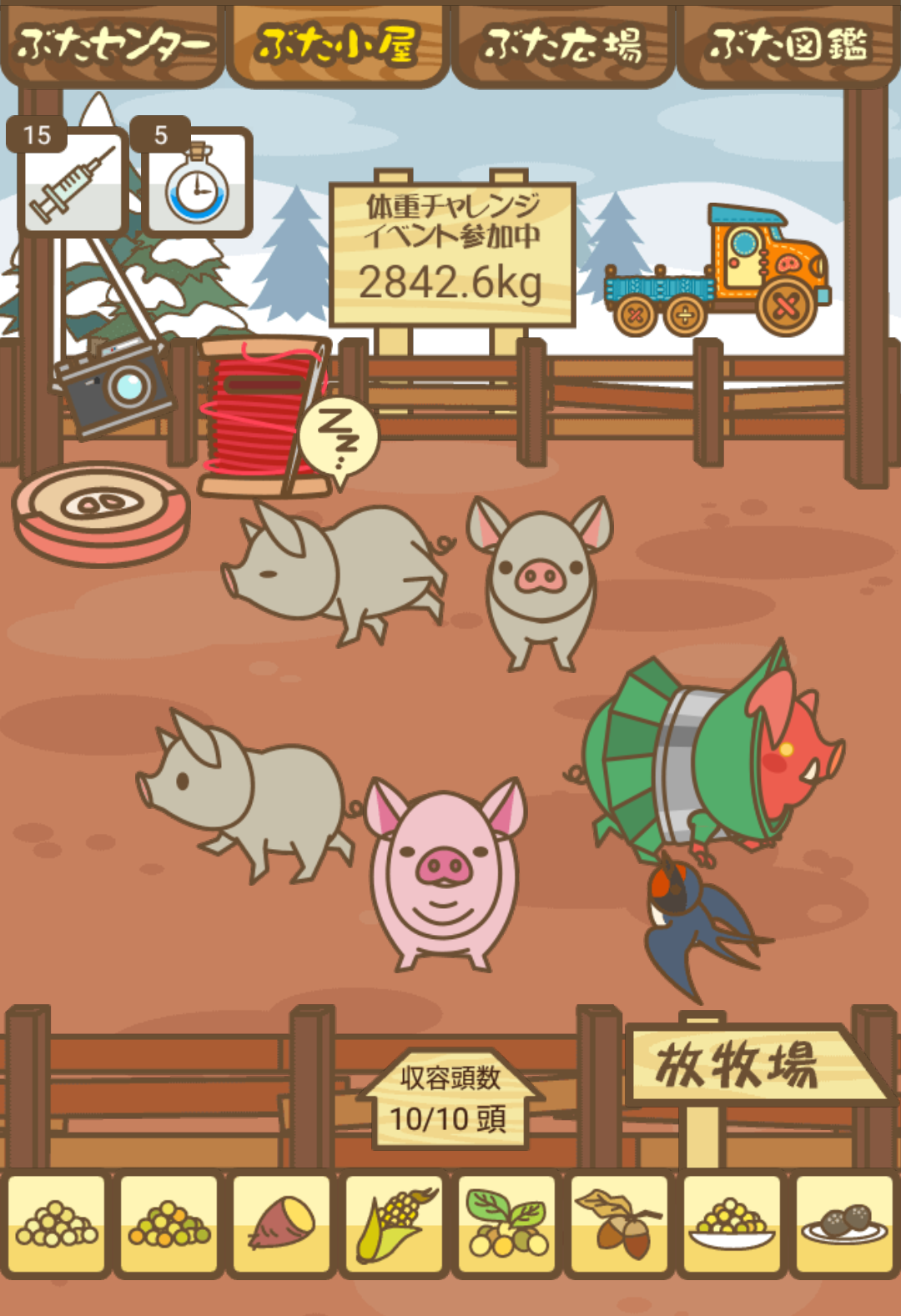Open the ぶた図鑑 encyclopedia tab
Image resolution: width=901 pixels, height=1316 pixels.
coord(788,44)
